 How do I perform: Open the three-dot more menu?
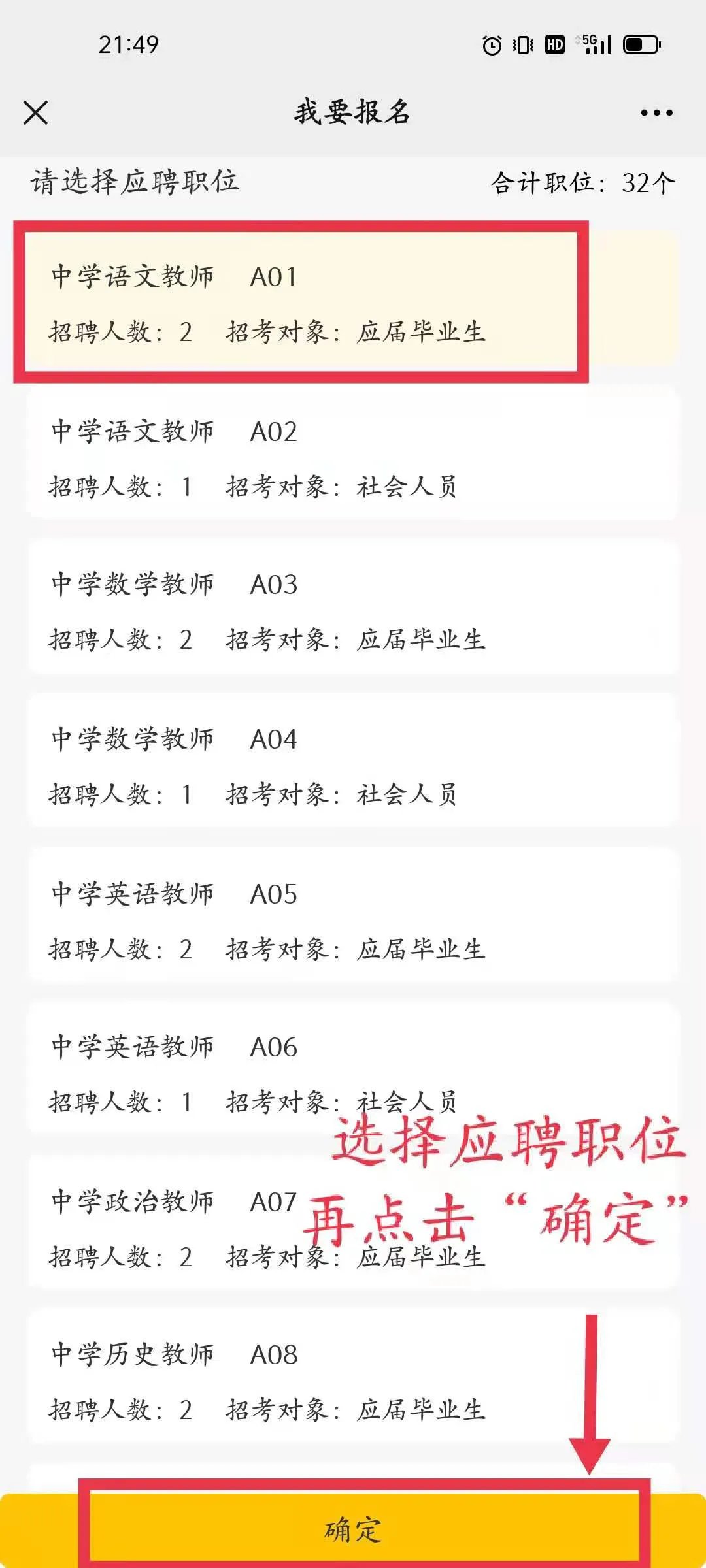click(656, 113)
